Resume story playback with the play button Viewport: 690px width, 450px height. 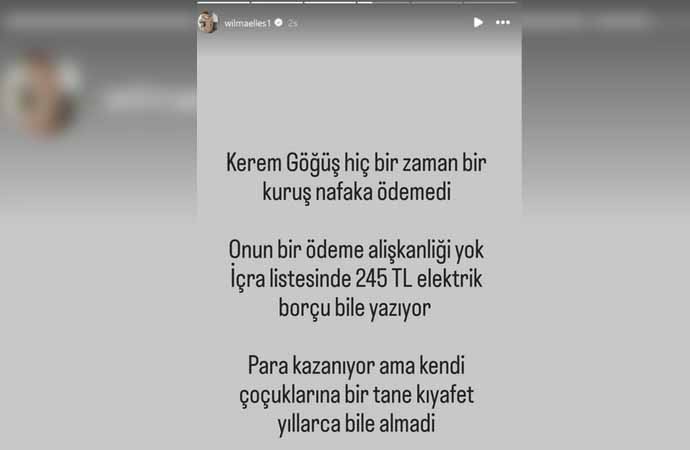[479, 22]
